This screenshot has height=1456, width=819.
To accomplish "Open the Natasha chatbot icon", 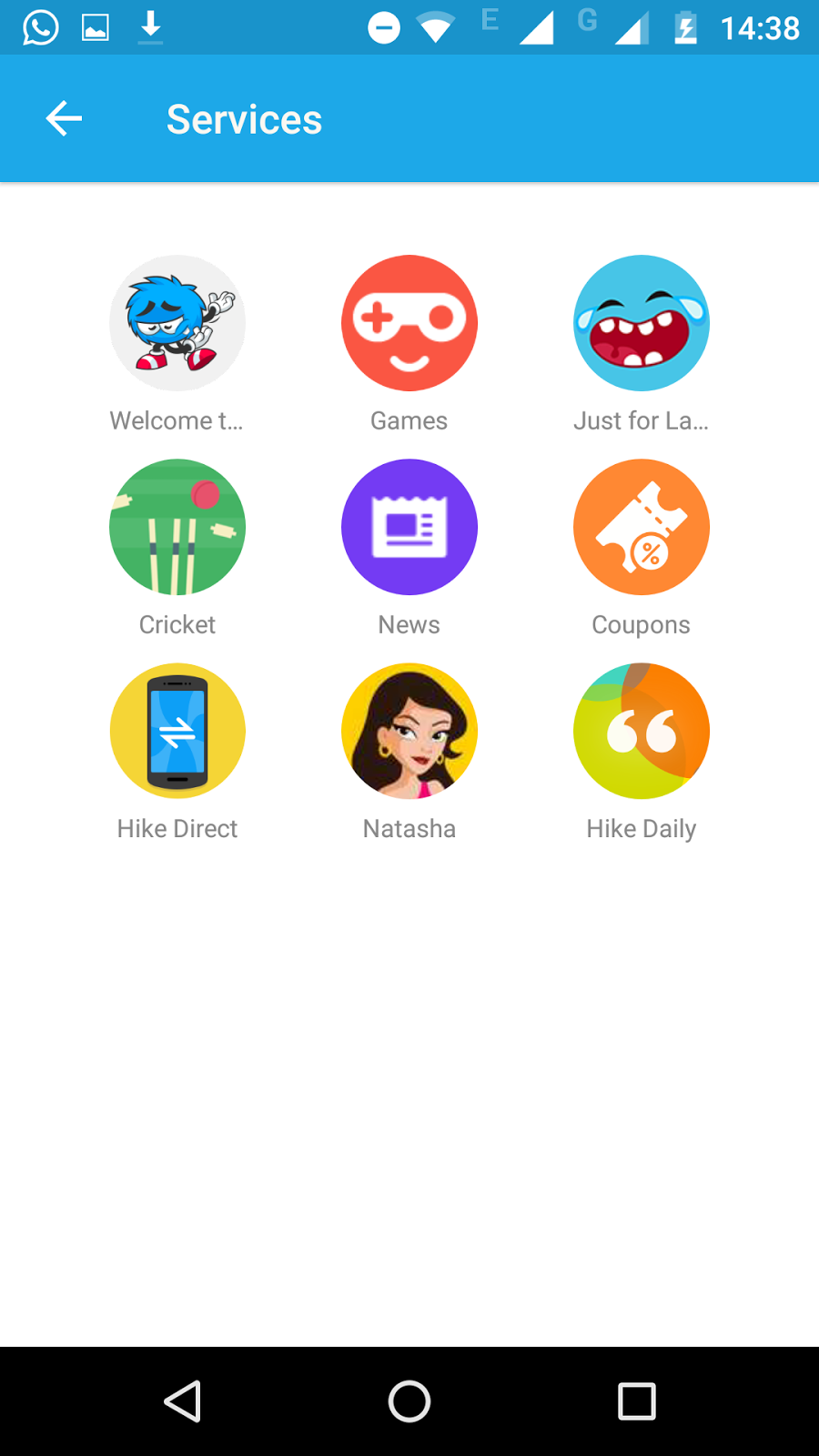I will click(409, 731).
